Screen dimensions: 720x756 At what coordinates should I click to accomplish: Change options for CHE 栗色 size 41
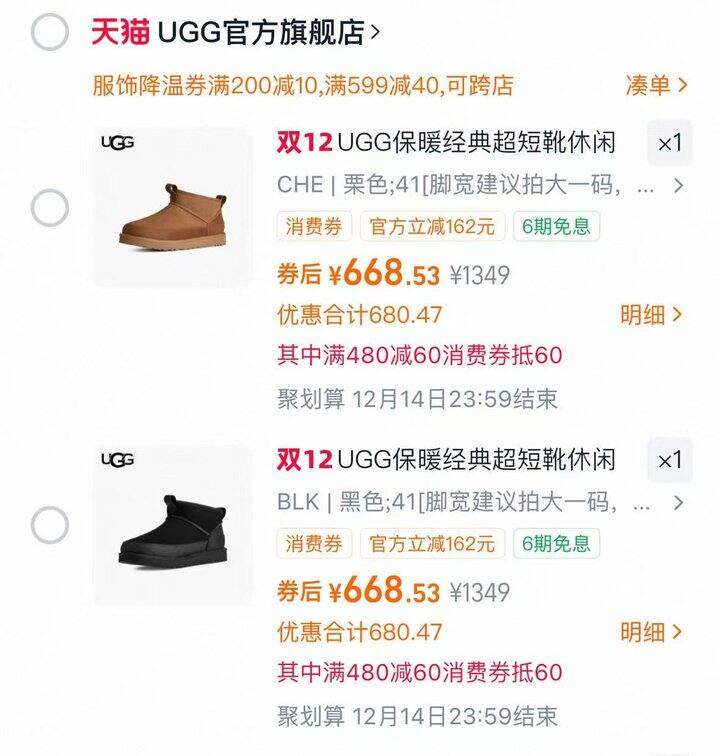click(x=480, y=185)
